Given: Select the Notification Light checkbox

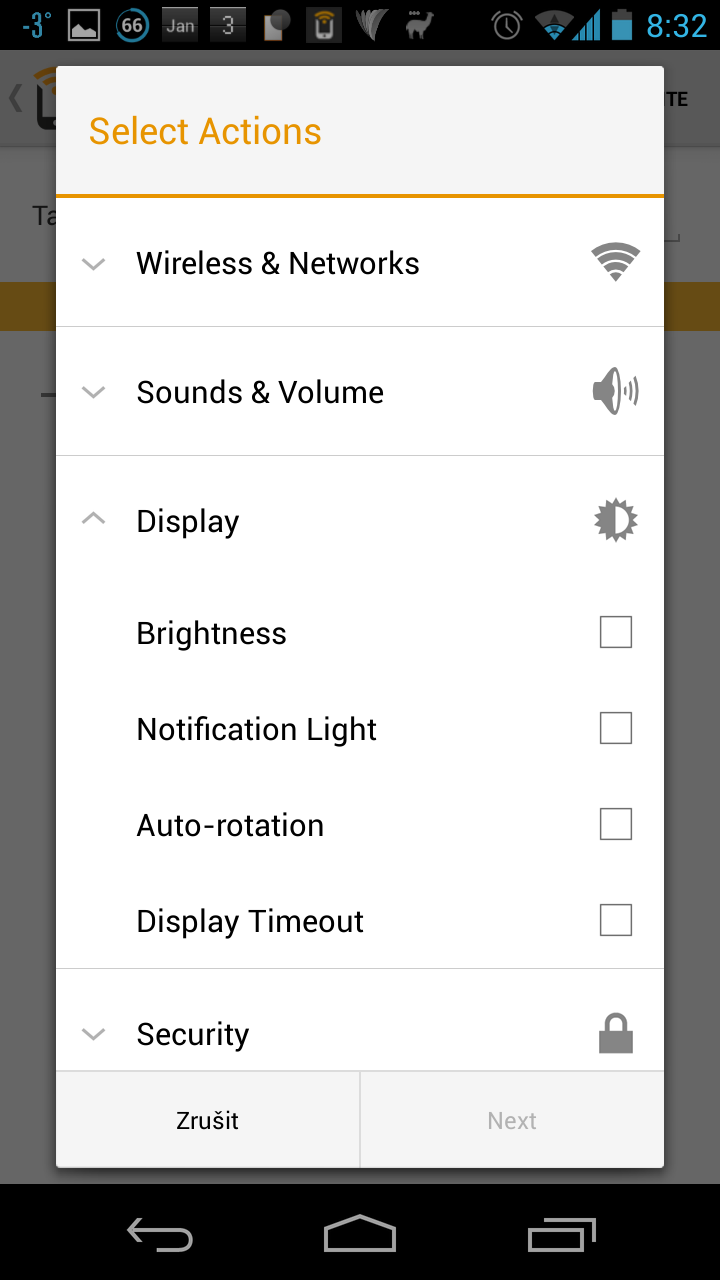Looking at the screenshot, I should pos(616,728).
